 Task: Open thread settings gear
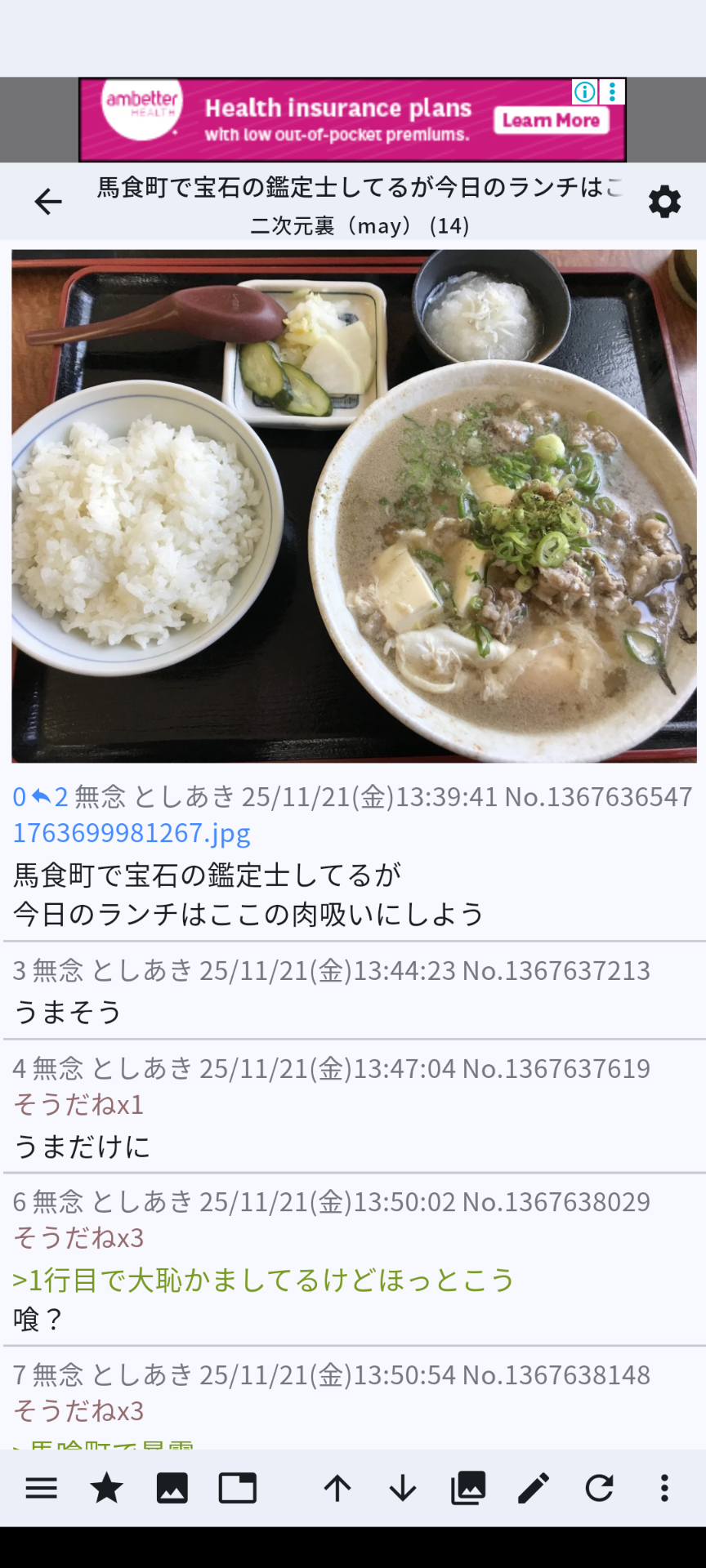click(664, 202)
